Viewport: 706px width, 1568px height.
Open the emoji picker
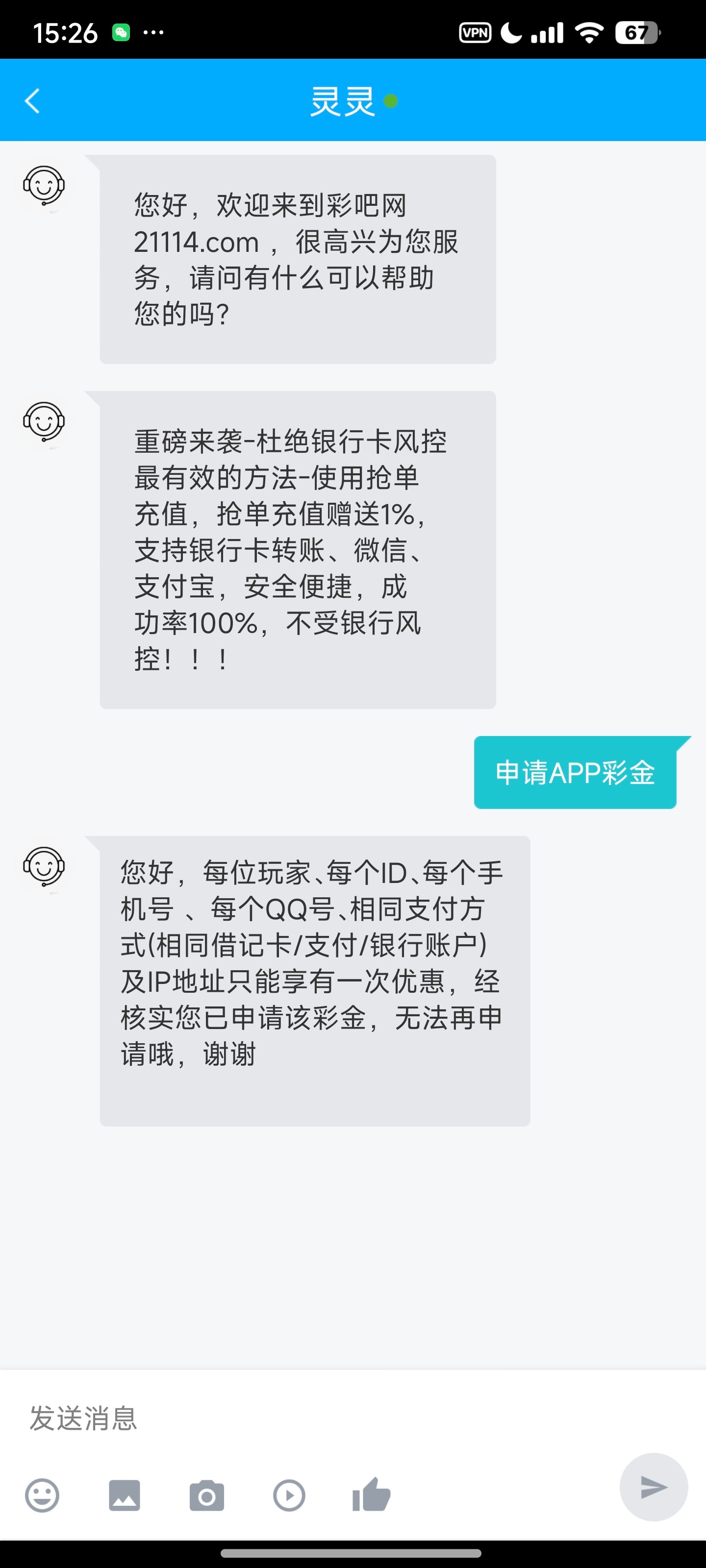tap(42, 1495)
